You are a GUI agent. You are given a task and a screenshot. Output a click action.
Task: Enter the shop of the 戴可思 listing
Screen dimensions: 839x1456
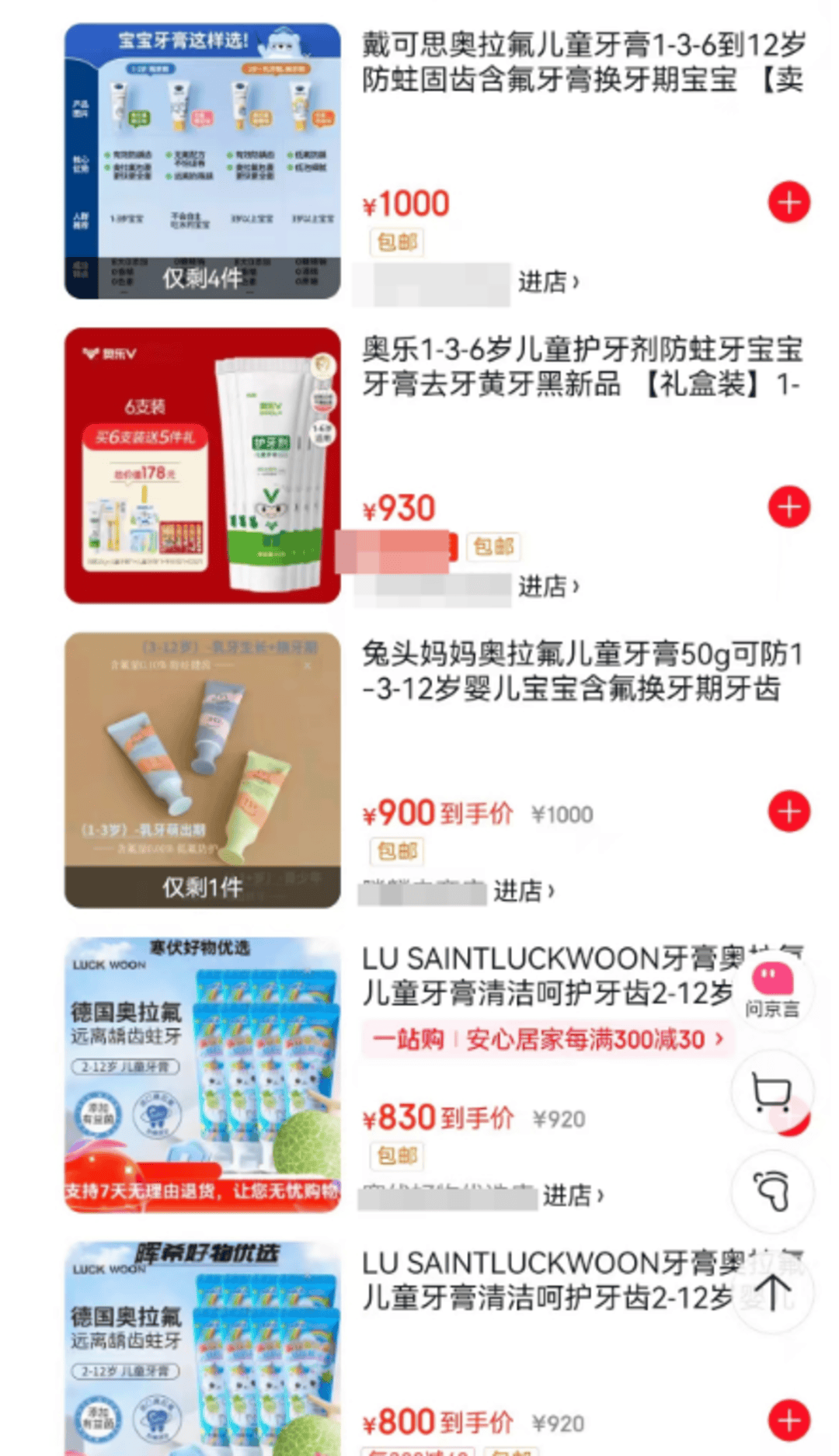pos(548,282)
